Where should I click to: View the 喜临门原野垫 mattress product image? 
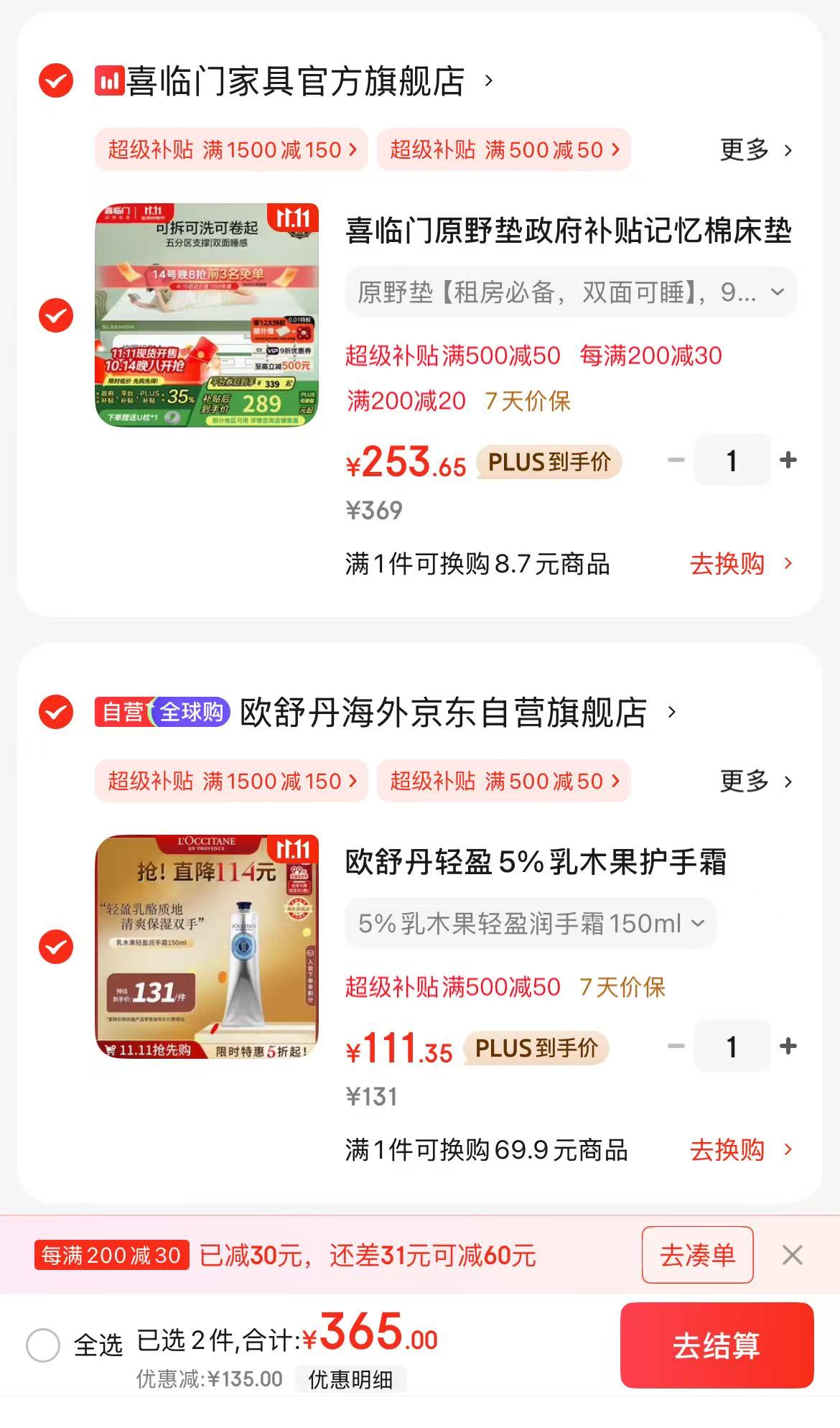207,315
